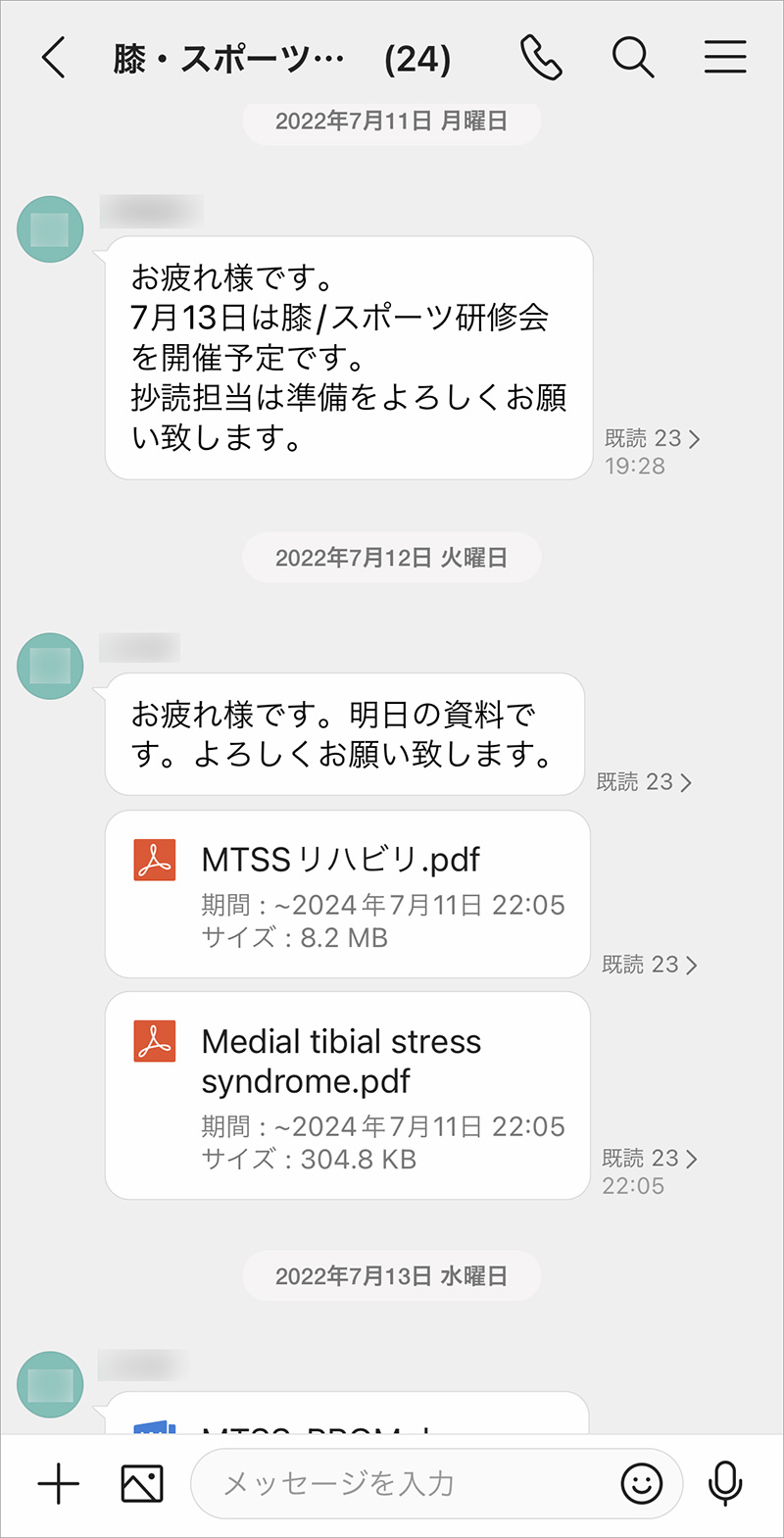Open MTSSリハビリ.pdf file
This screenshot has width=784, height=1538.
[x=347, y=893]
